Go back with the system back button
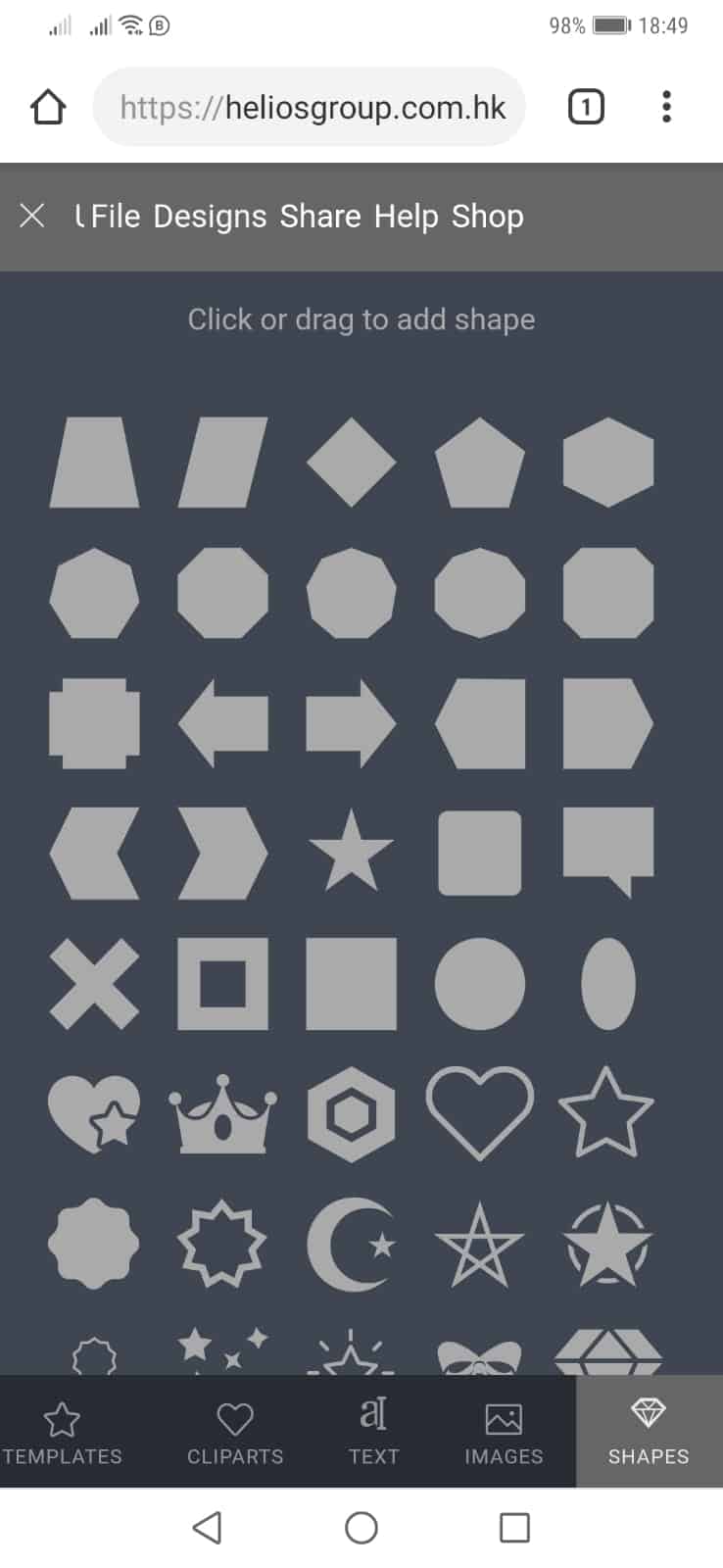Viewport: 723px width, 1568px height. pos(207,1527)
